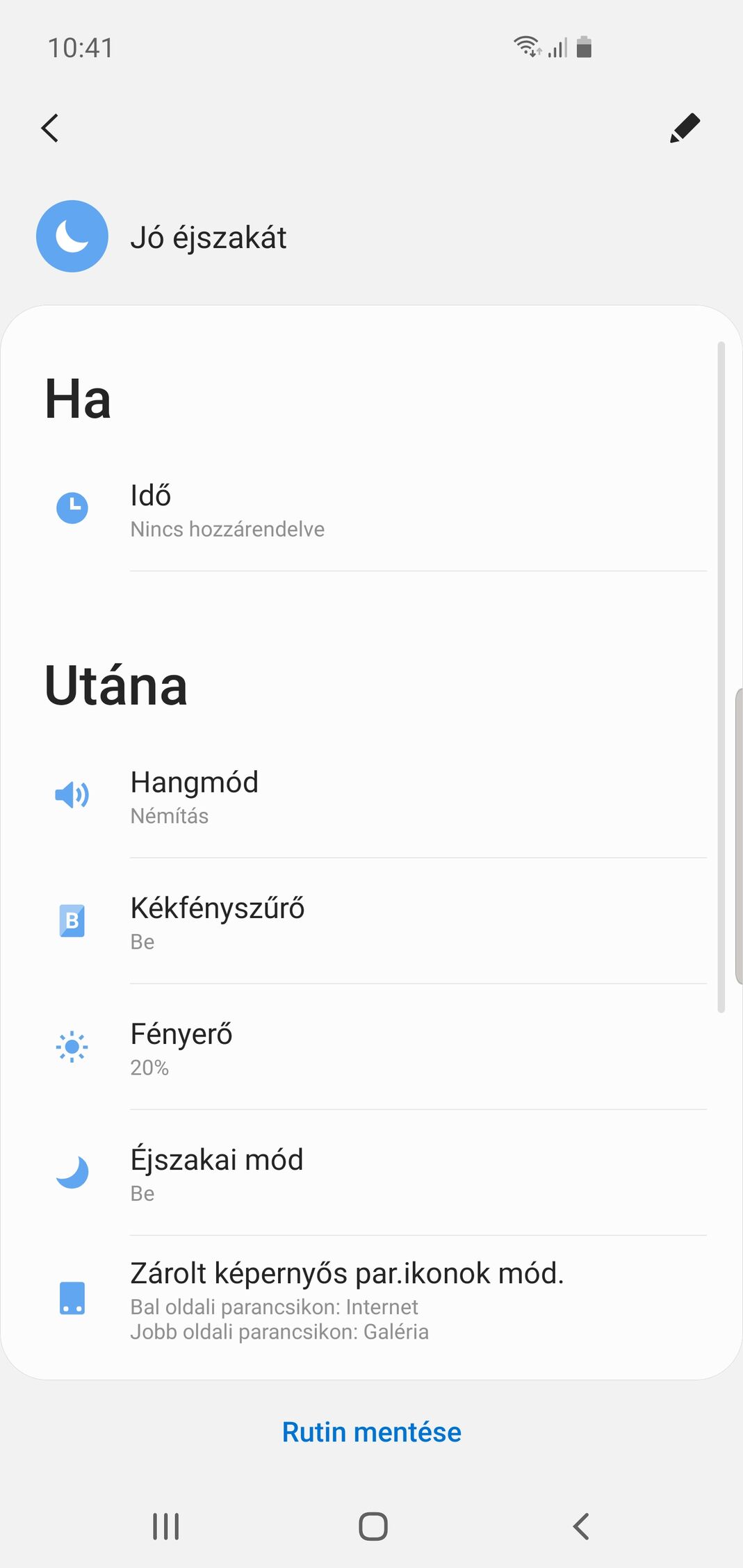743x1568 pixels.
Task: Go to the home screen
Action: (x=373, y=1527)
